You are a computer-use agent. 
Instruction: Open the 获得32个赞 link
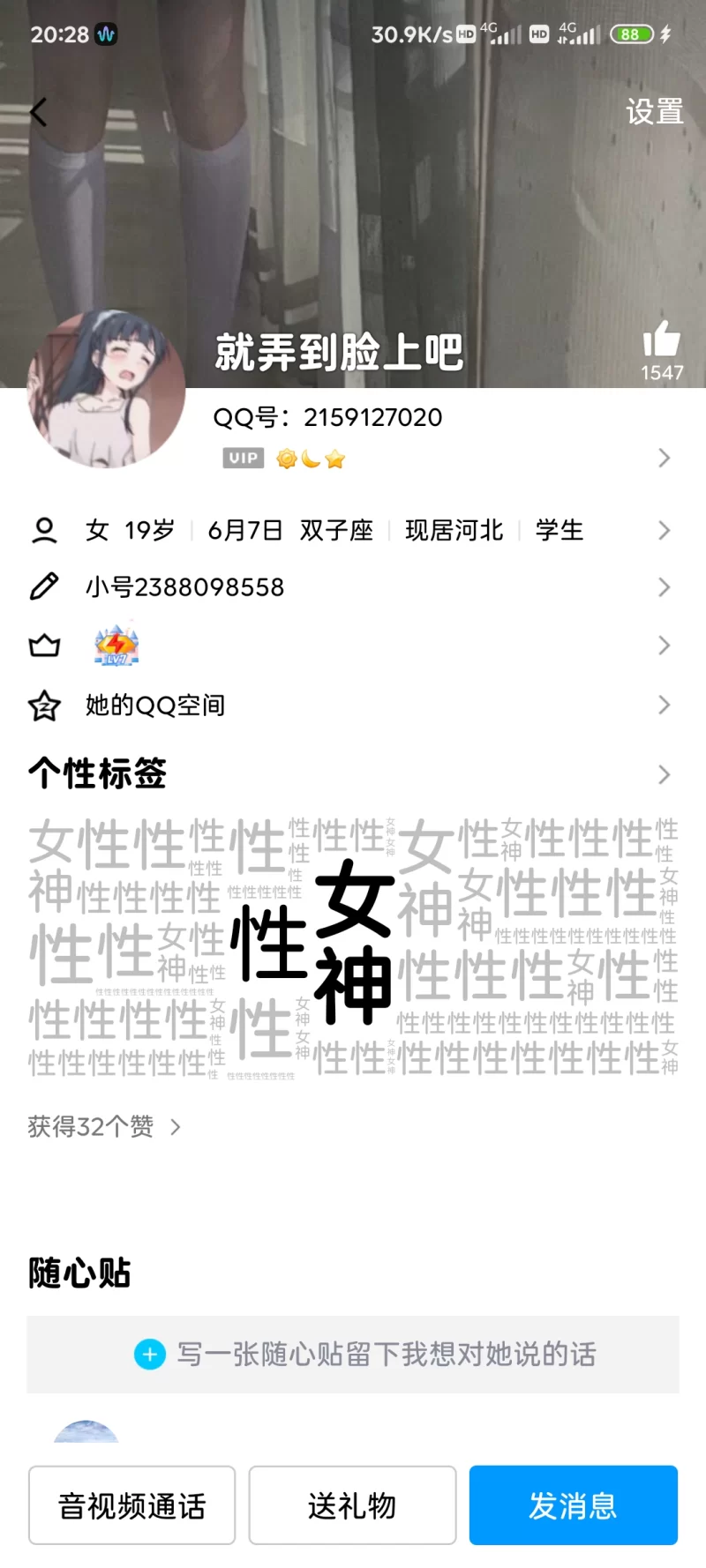point(104,1126)
